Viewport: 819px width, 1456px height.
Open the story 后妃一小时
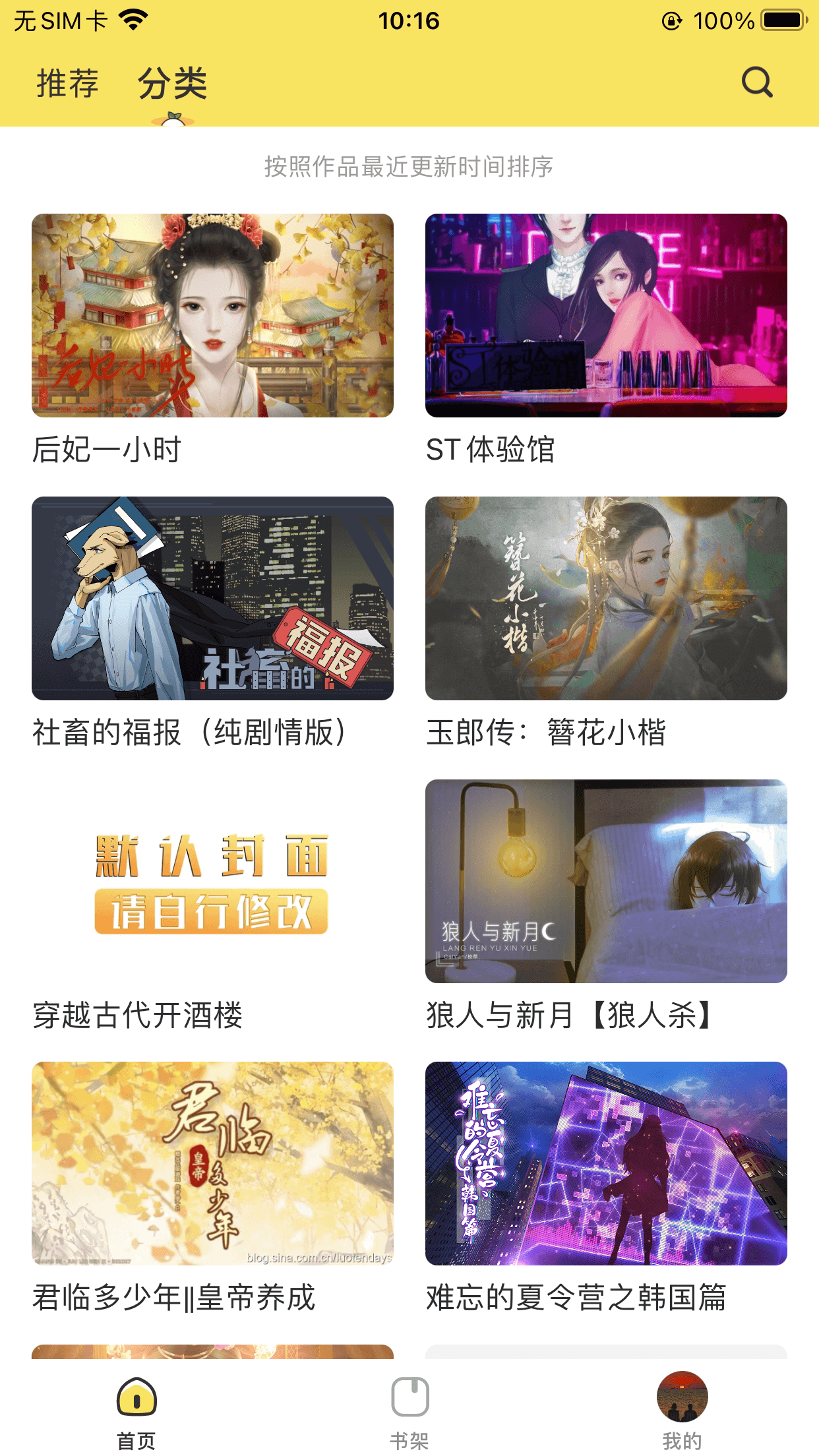click(212, 315)
